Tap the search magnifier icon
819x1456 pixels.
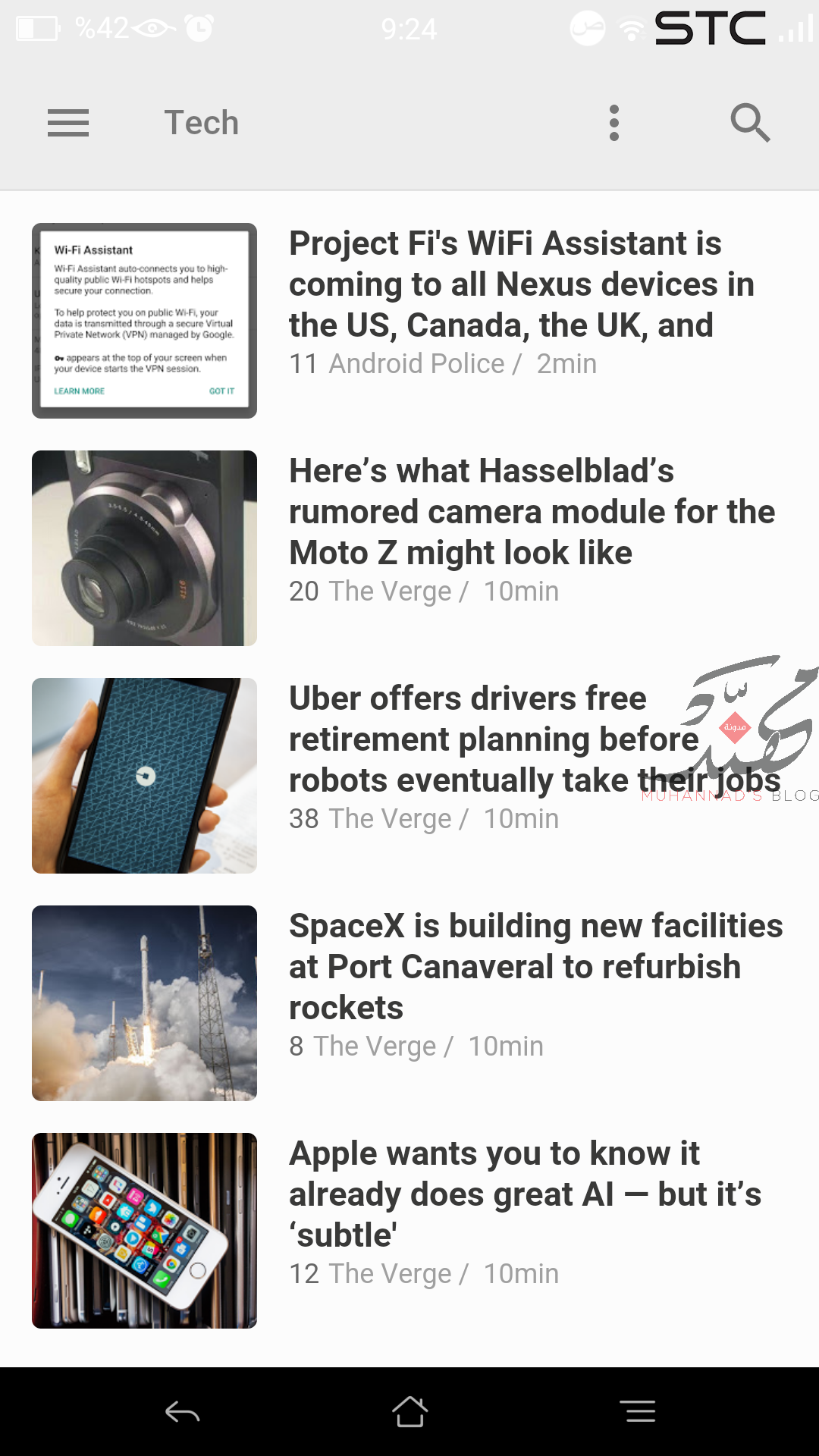coord(750,123)
